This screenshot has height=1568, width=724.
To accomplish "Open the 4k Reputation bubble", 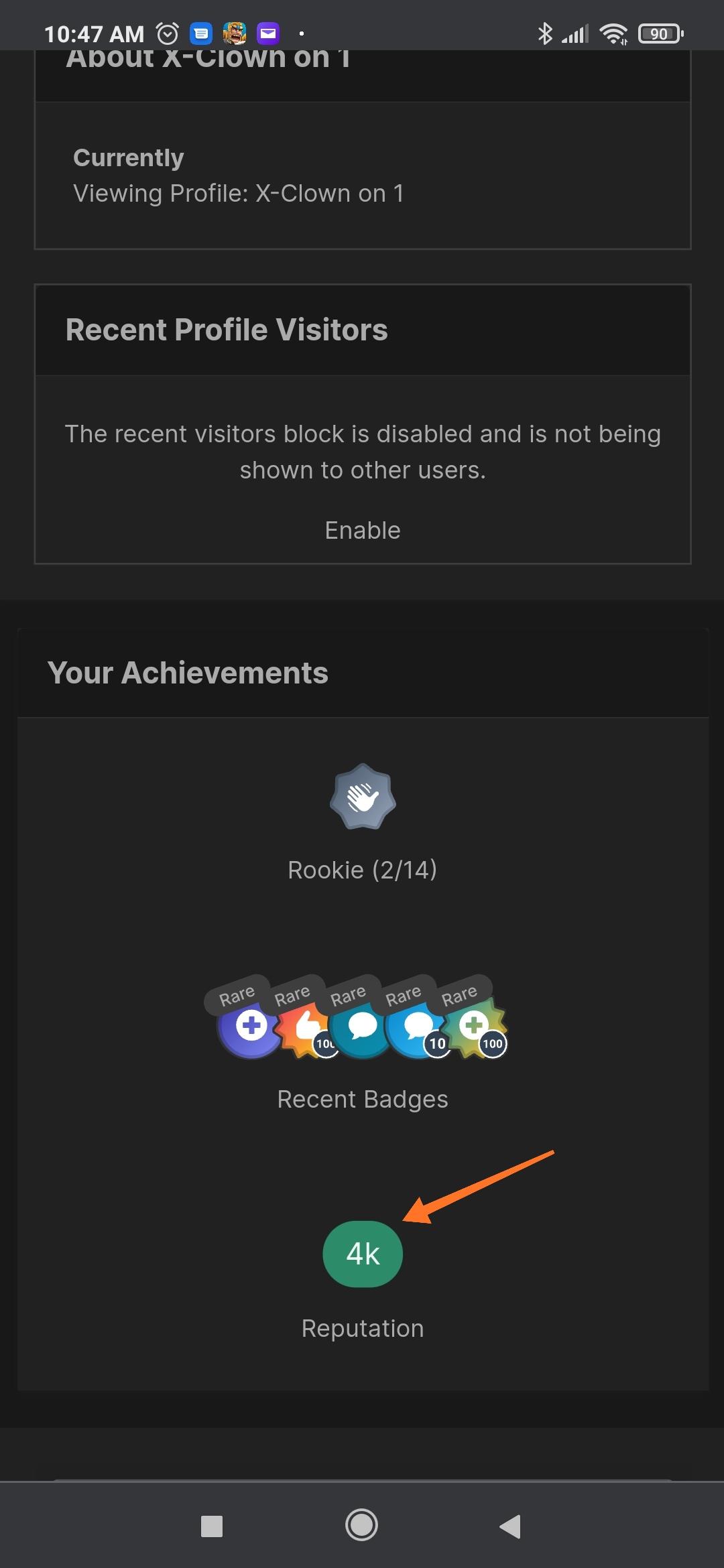I will [363, 1254].
